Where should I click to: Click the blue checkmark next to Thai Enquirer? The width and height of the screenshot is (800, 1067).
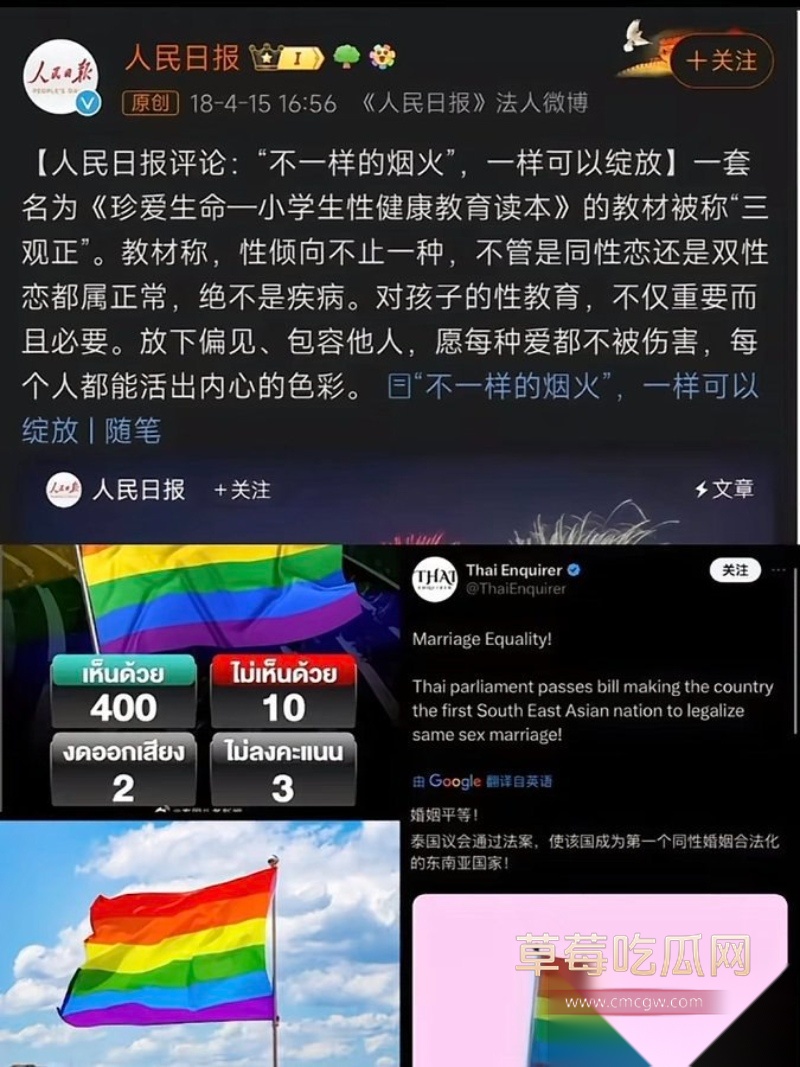tap(573, 569)
